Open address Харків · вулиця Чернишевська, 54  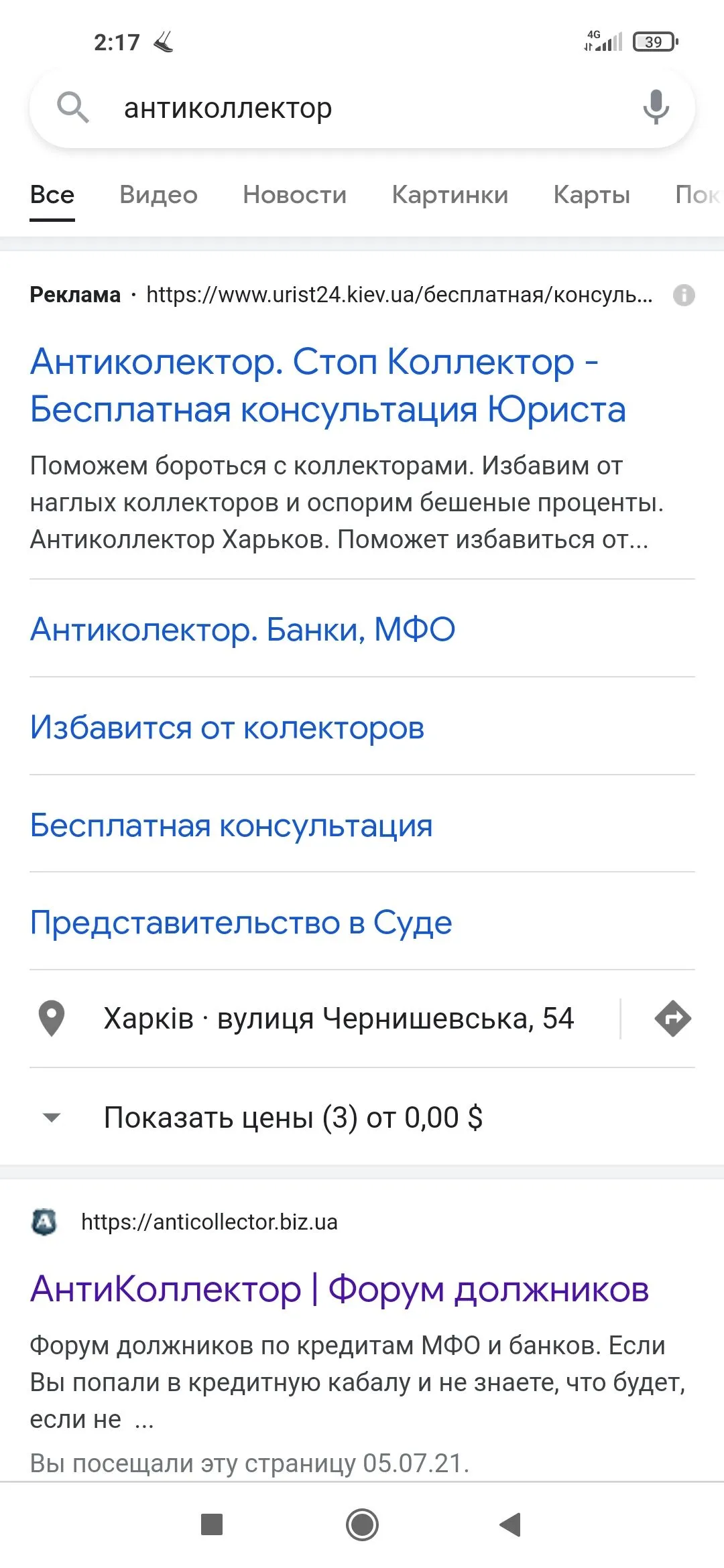[x=339, y=1019]
